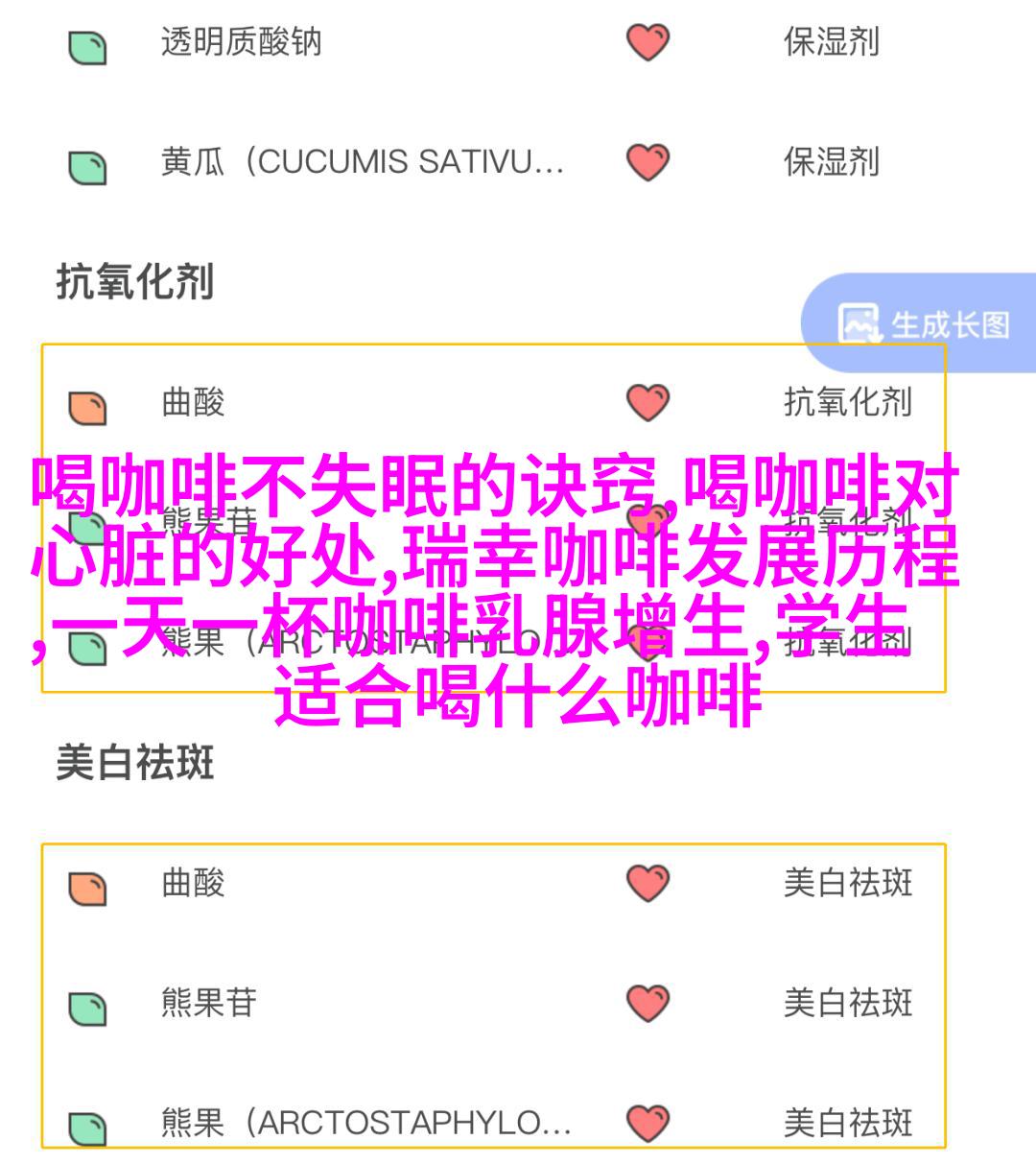Open the 透明质酸钠 ingredient row
1036x1164 pixels.
click(x=241, y=42)
